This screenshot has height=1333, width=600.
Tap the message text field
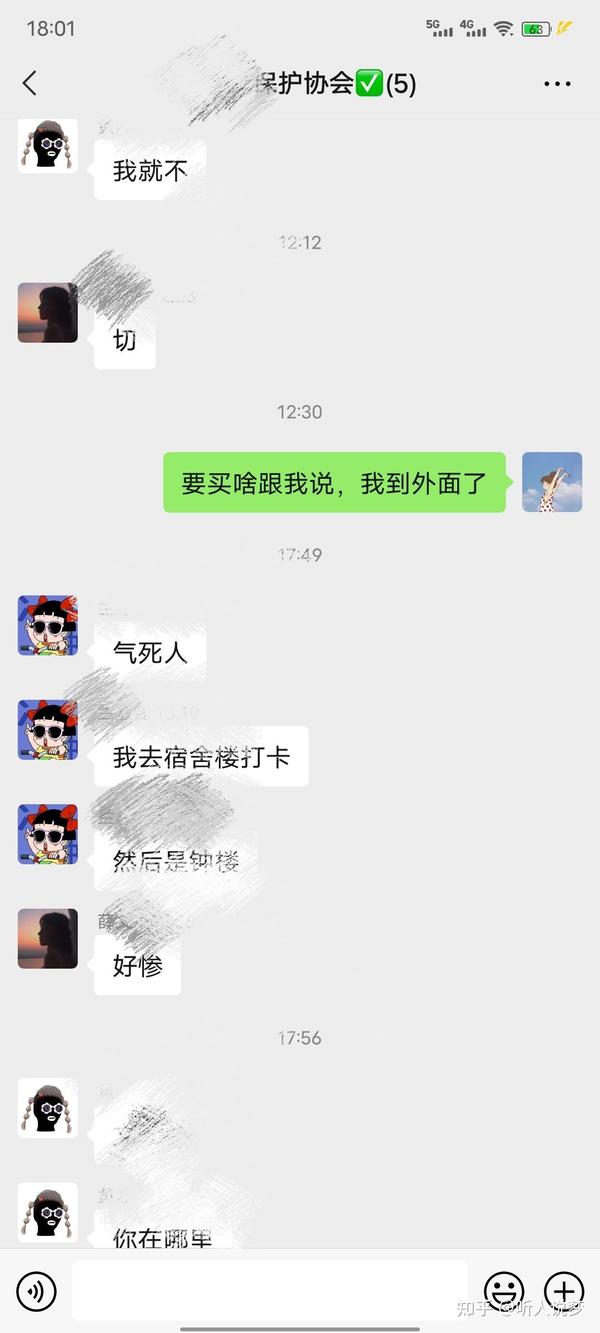pyautogui.click(x=270, y=1291)
